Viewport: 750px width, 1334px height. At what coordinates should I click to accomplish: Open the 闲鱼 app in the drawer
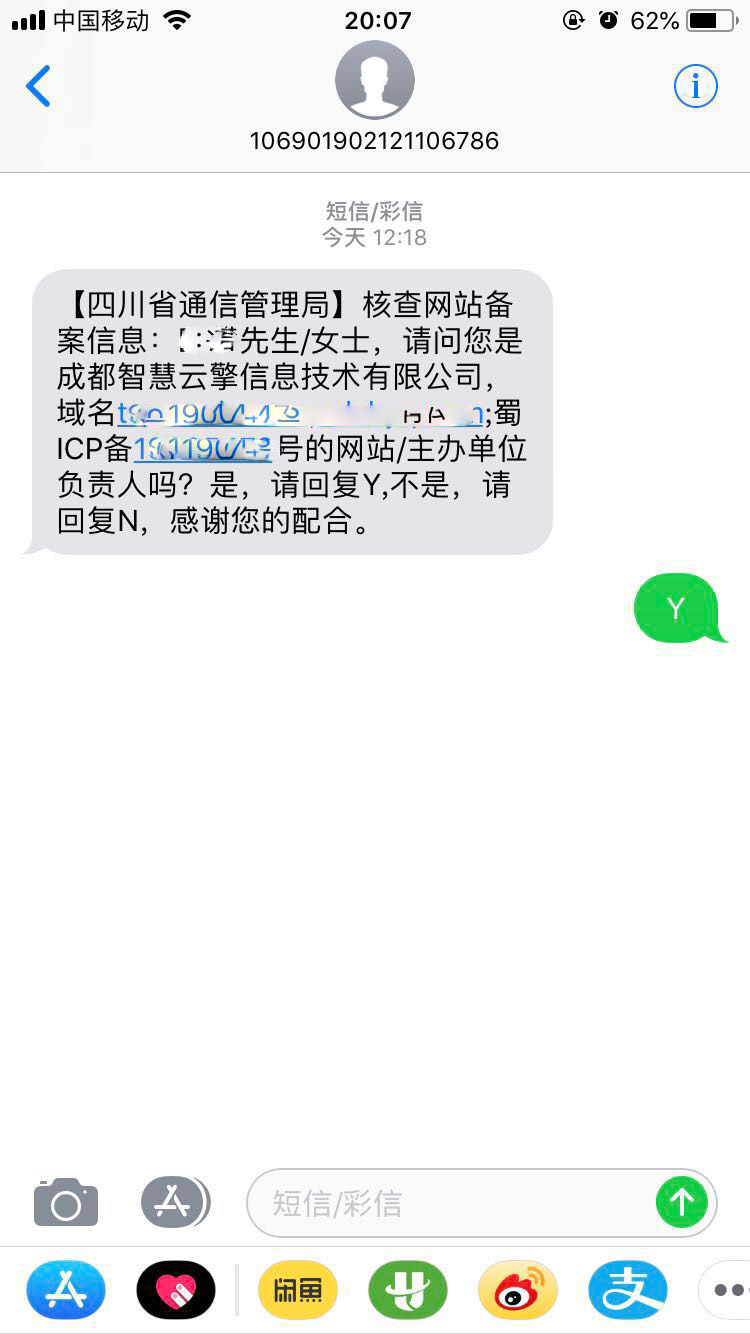(297, 1290)
